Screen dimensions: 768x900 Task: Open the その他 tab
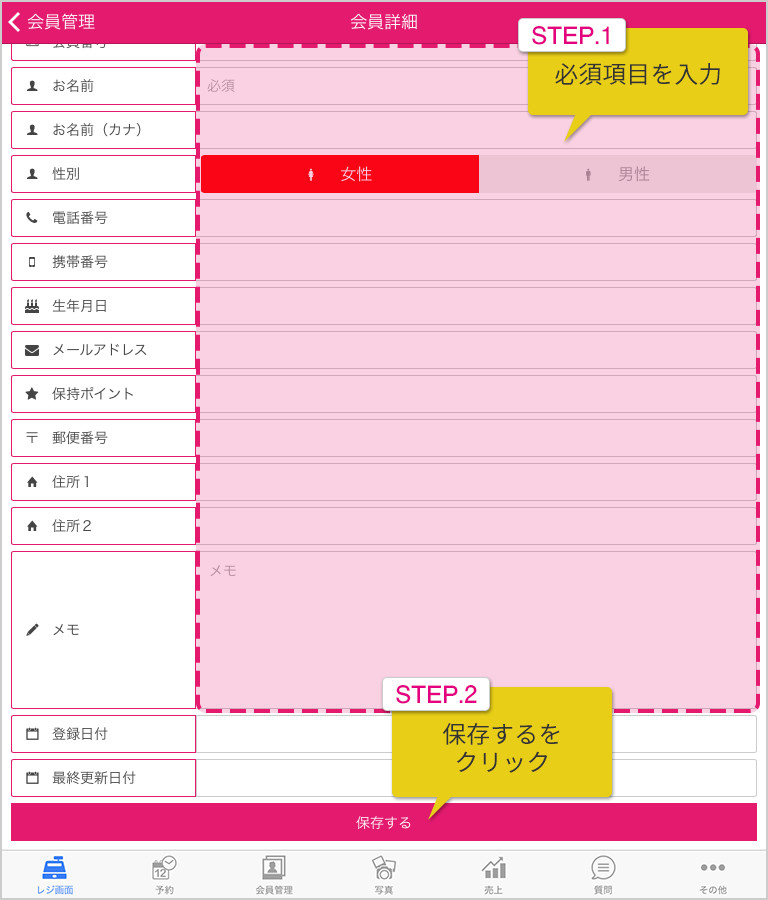[x=713, y=875]
